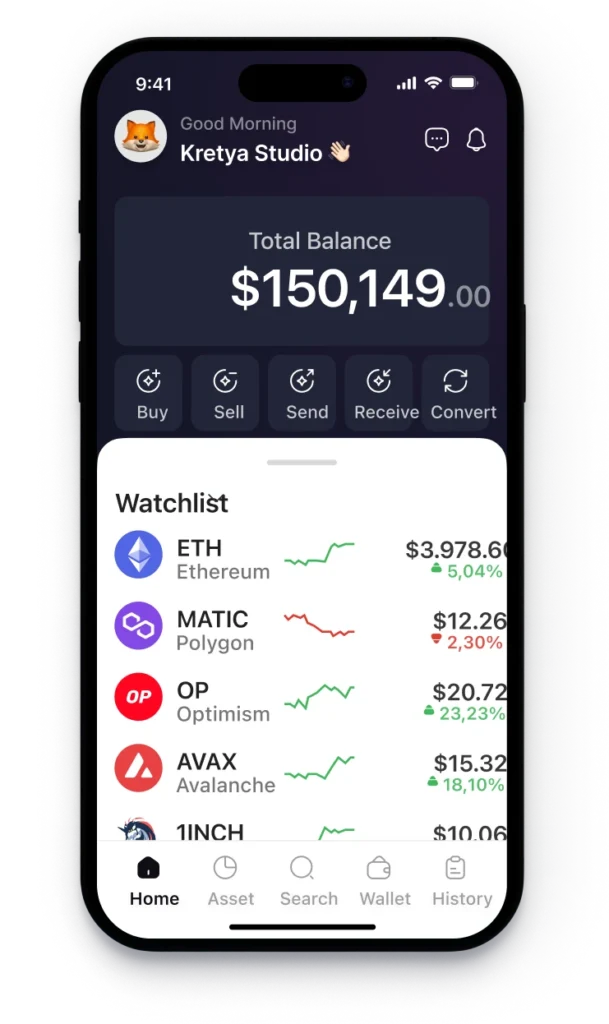Tap the Send button

[x=303, y=393]
